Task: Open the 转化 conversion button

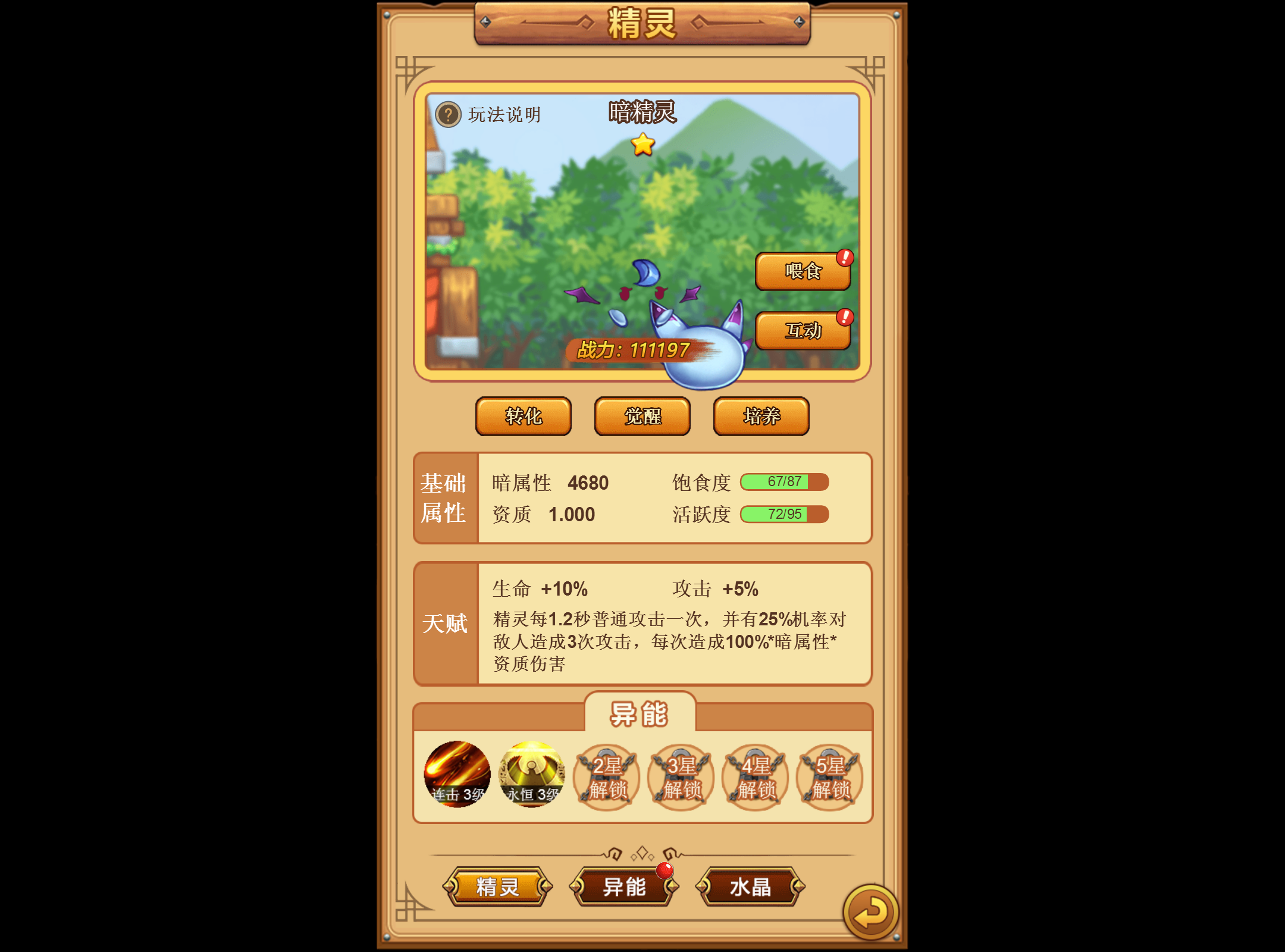Action: (523, 416)
